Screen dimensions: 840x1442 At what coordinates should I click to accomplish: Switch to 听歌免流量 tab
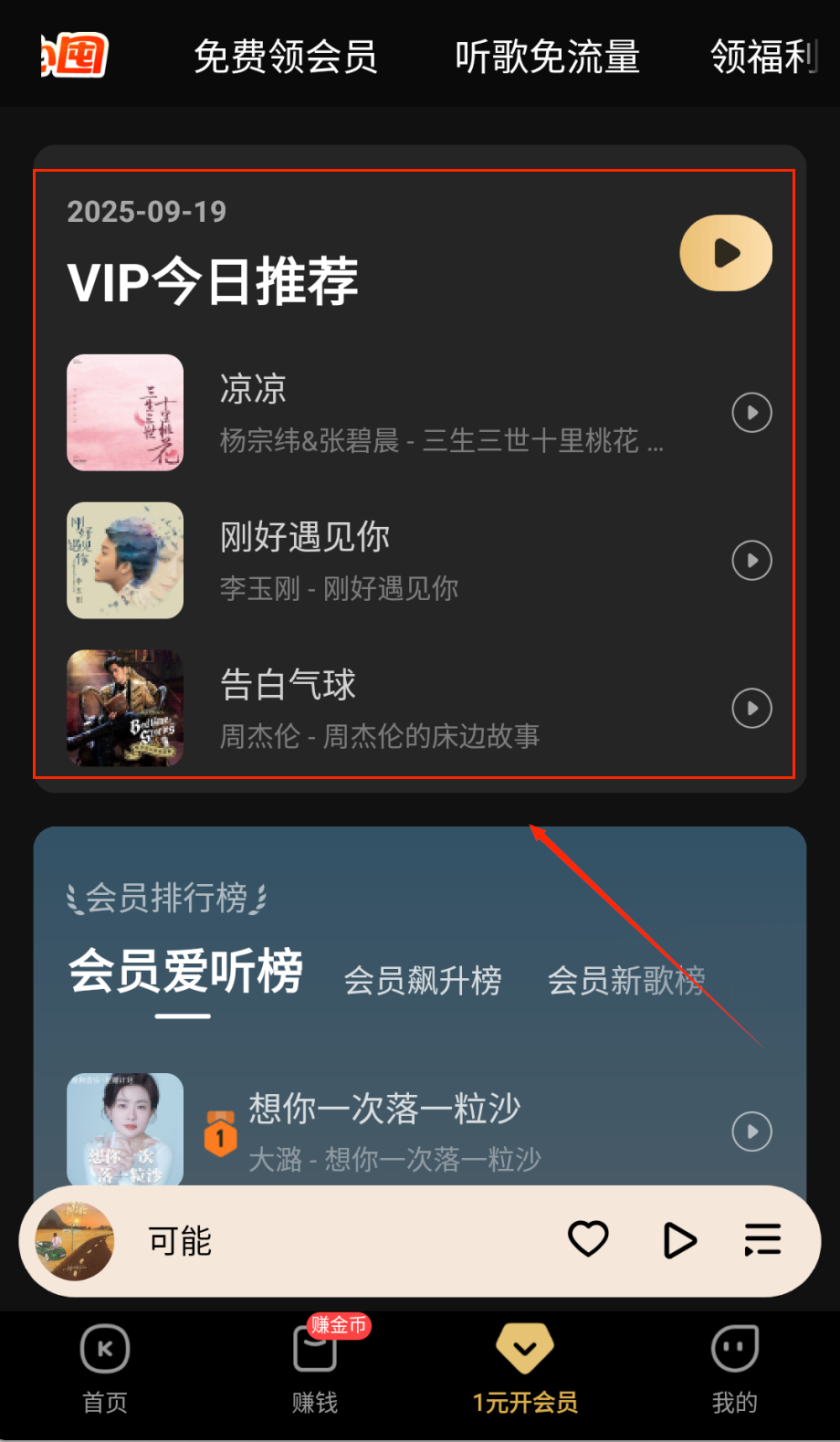547,57
